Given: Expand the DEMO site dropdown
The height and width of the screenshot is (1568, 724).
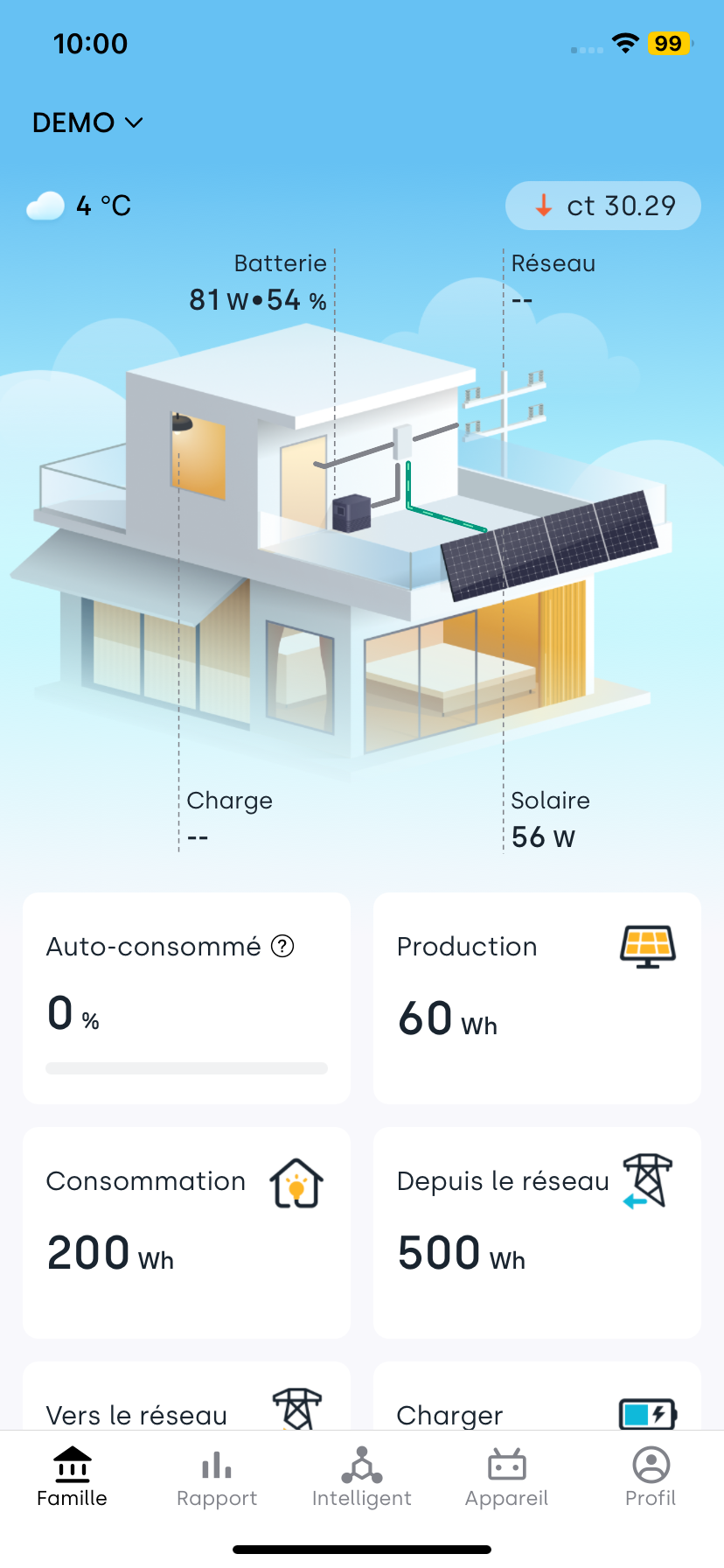Looking at the screenshot, I should [87, 122].
